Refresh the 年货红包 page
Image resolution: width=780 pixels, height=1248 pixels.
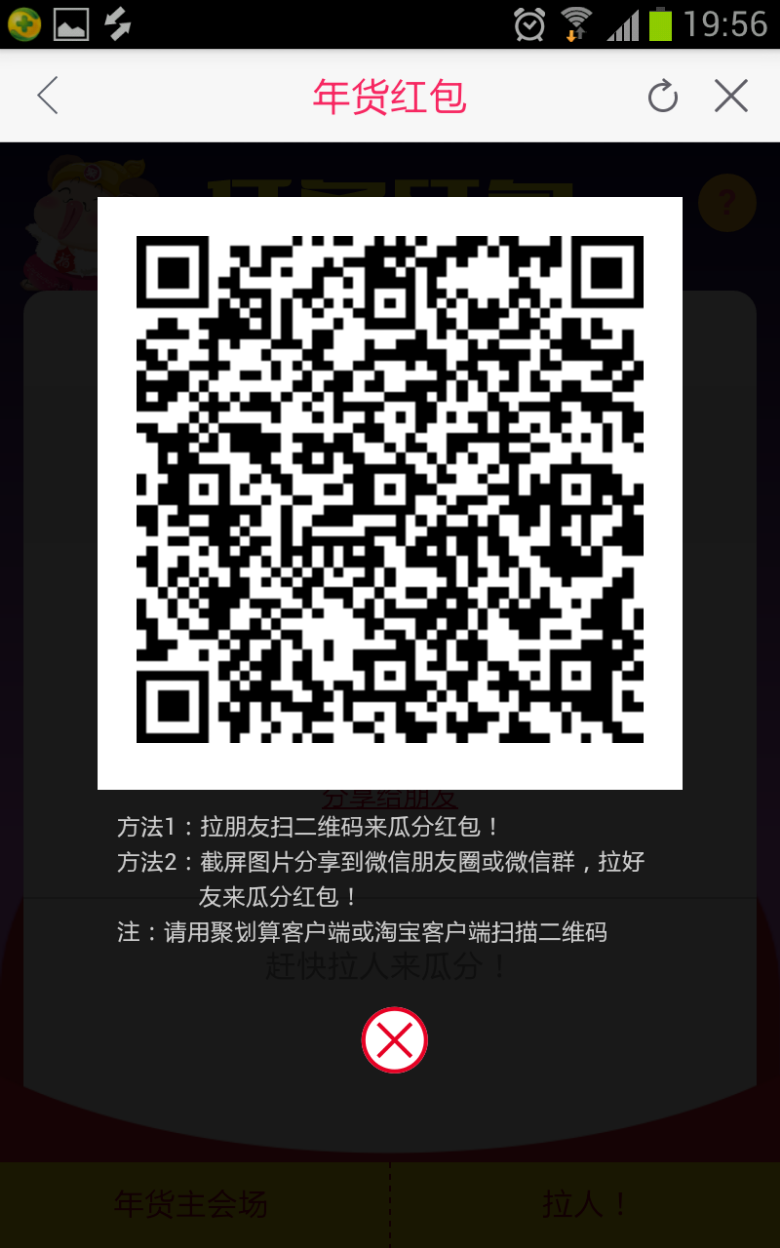[662, 97]
